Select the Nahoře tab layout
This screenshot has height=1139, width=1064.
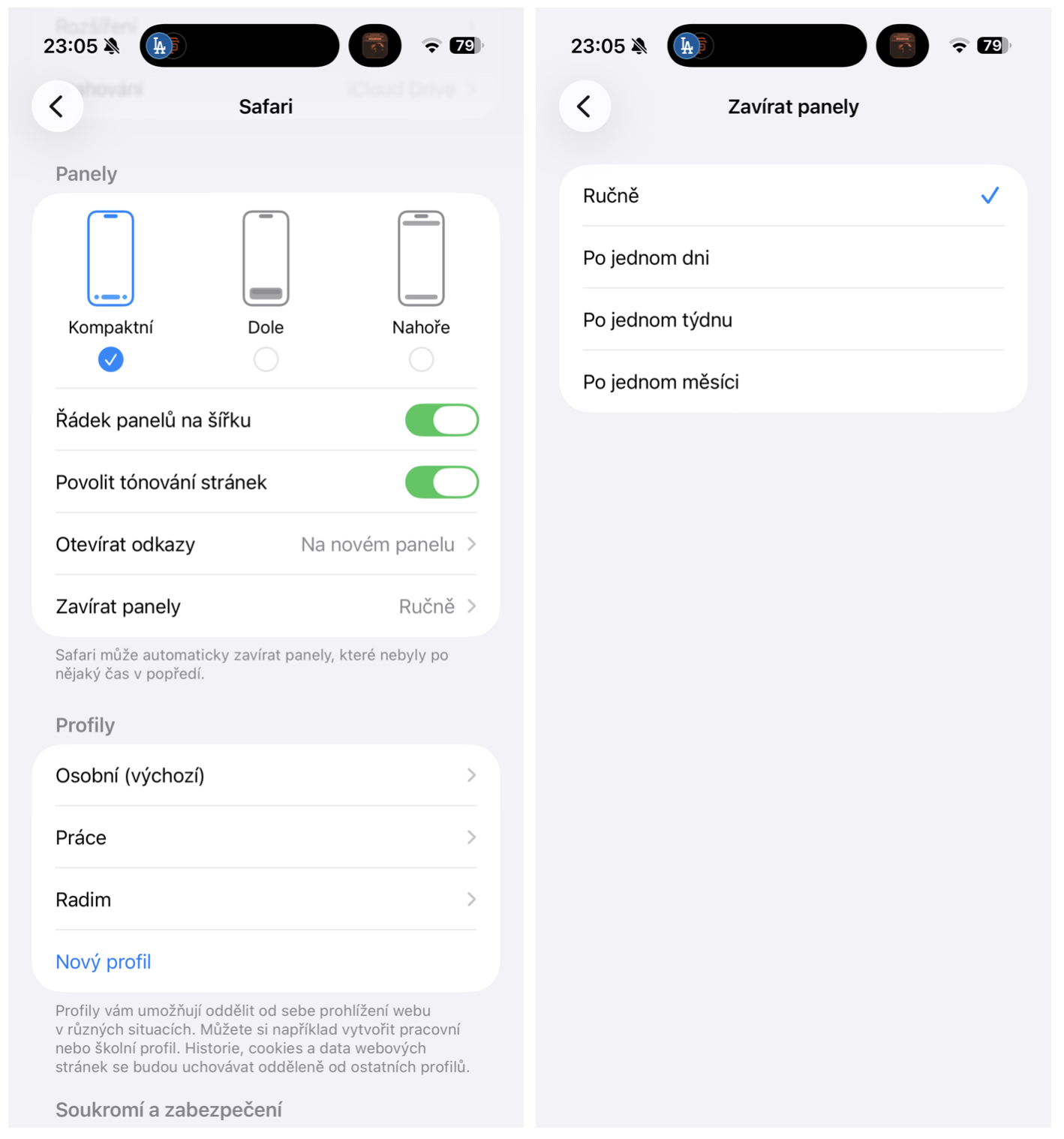click(x=421, y=360)
